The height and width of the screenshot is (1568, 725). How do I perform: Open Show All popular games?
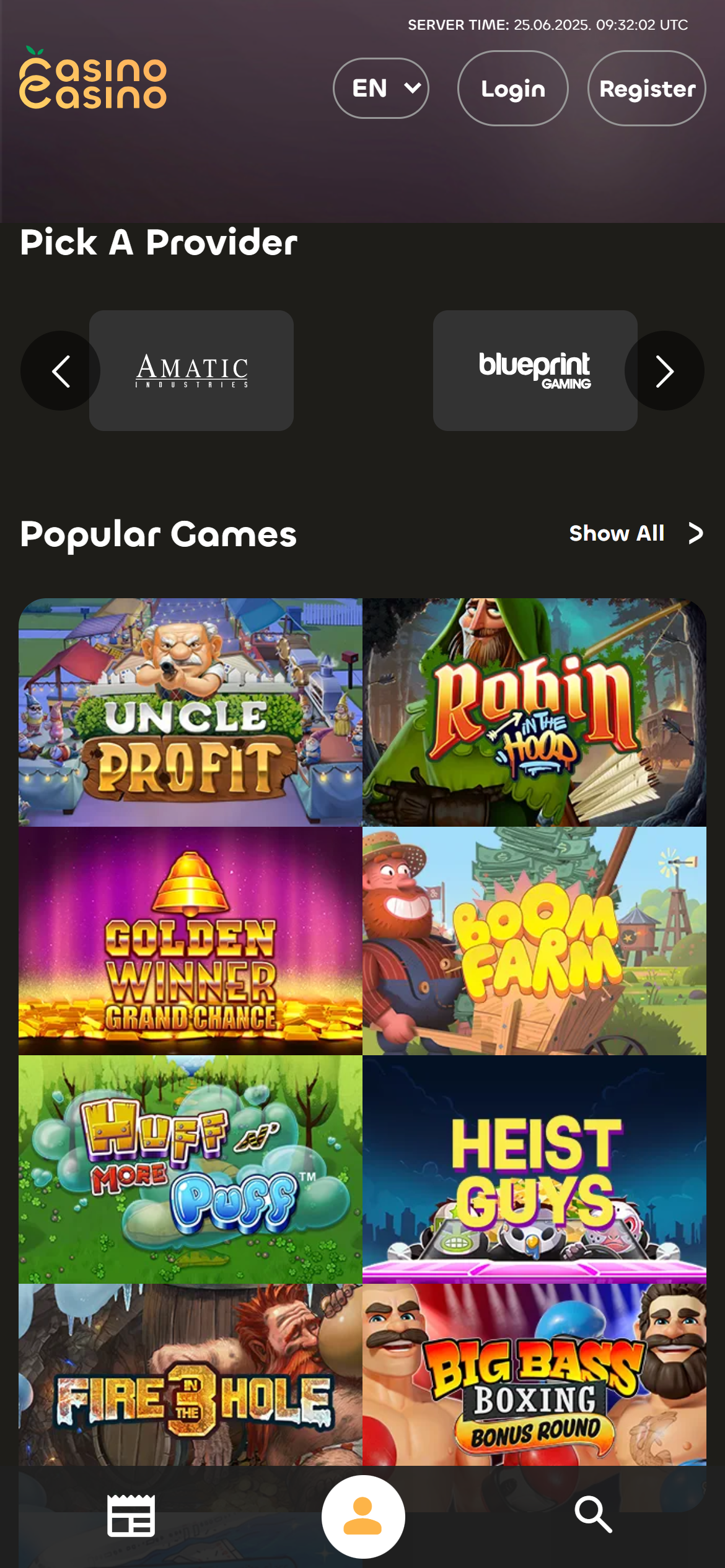[617, 533]
